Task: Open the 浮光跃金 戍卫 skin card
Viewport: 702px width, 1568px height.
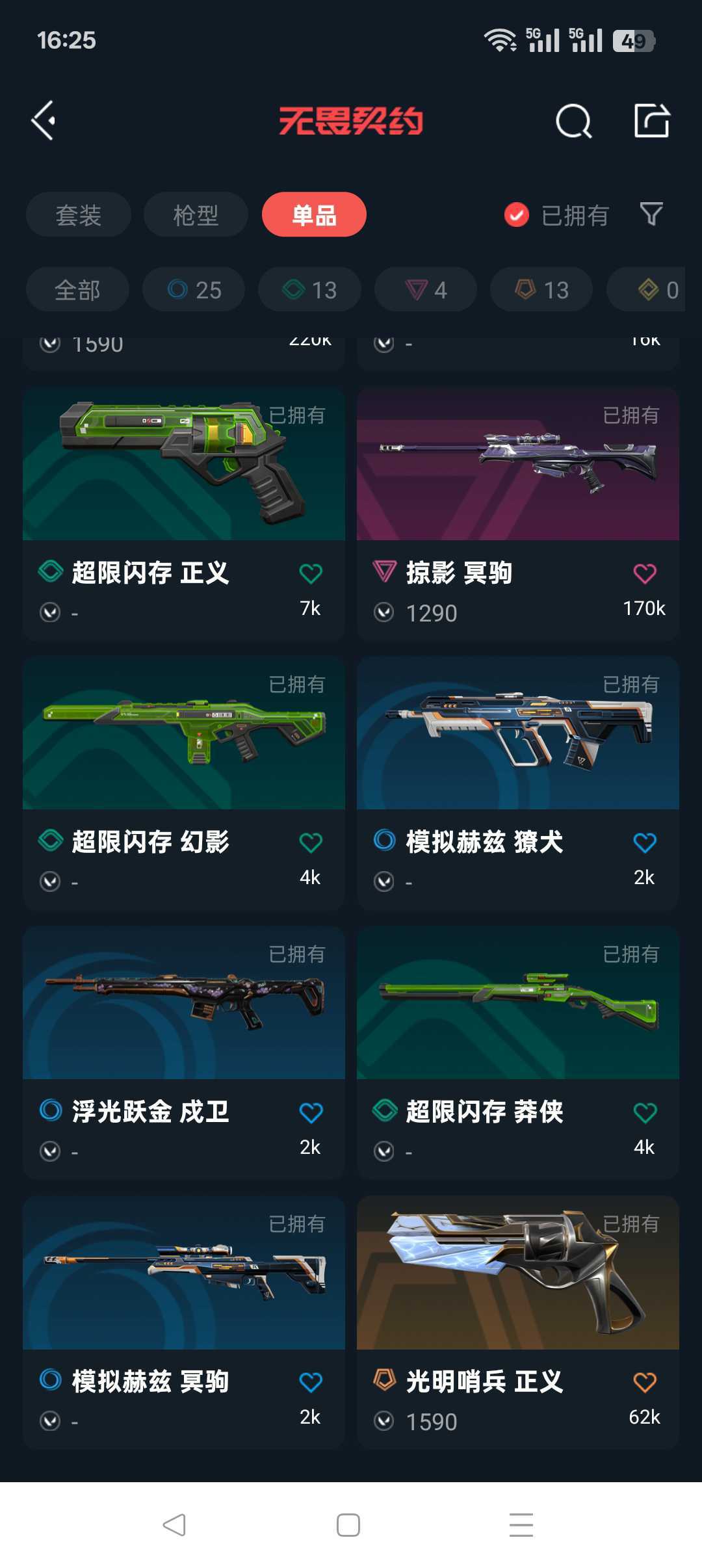Action: click(x=184, y=1053)
